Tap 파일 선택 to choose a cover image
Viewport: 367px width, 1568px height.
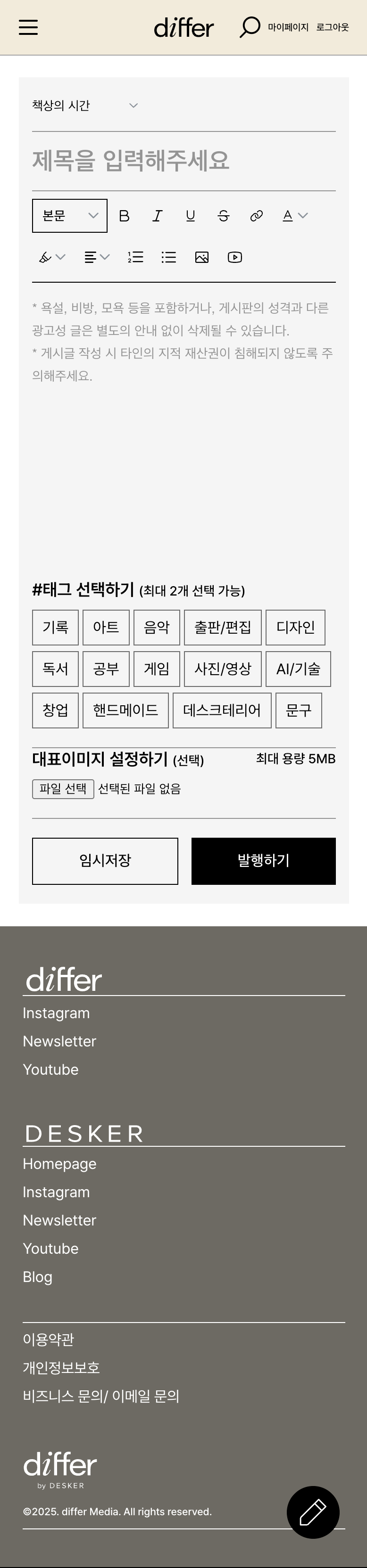pos(63,788)
